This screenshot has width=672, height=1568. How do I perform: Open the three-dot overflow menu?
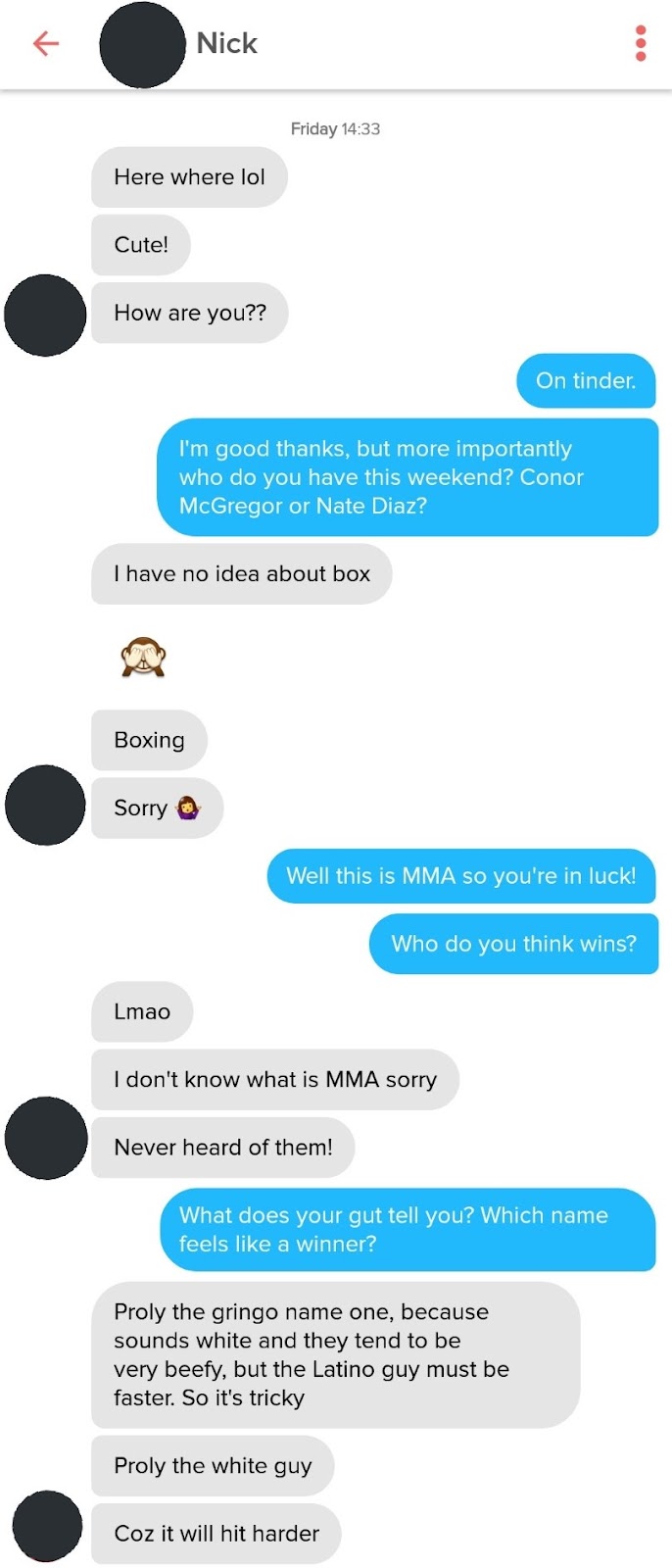641,43
